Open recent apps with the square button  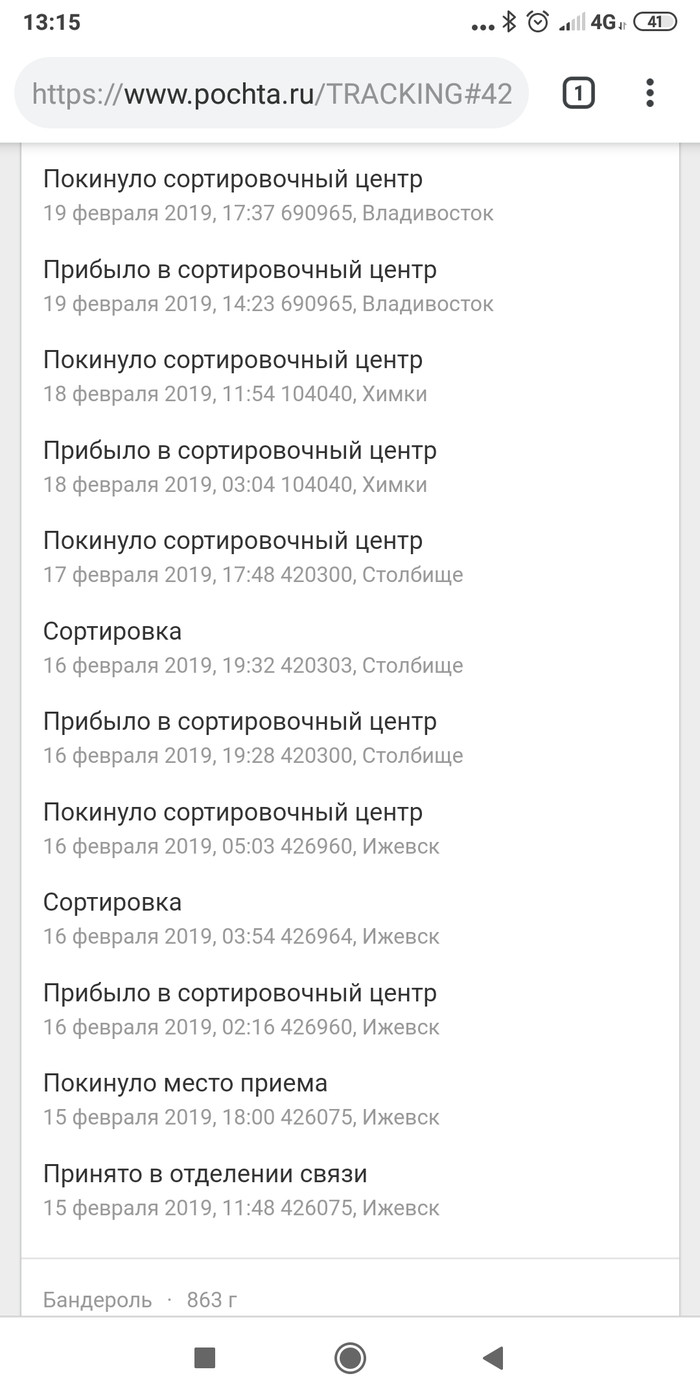click(205, 1357)
